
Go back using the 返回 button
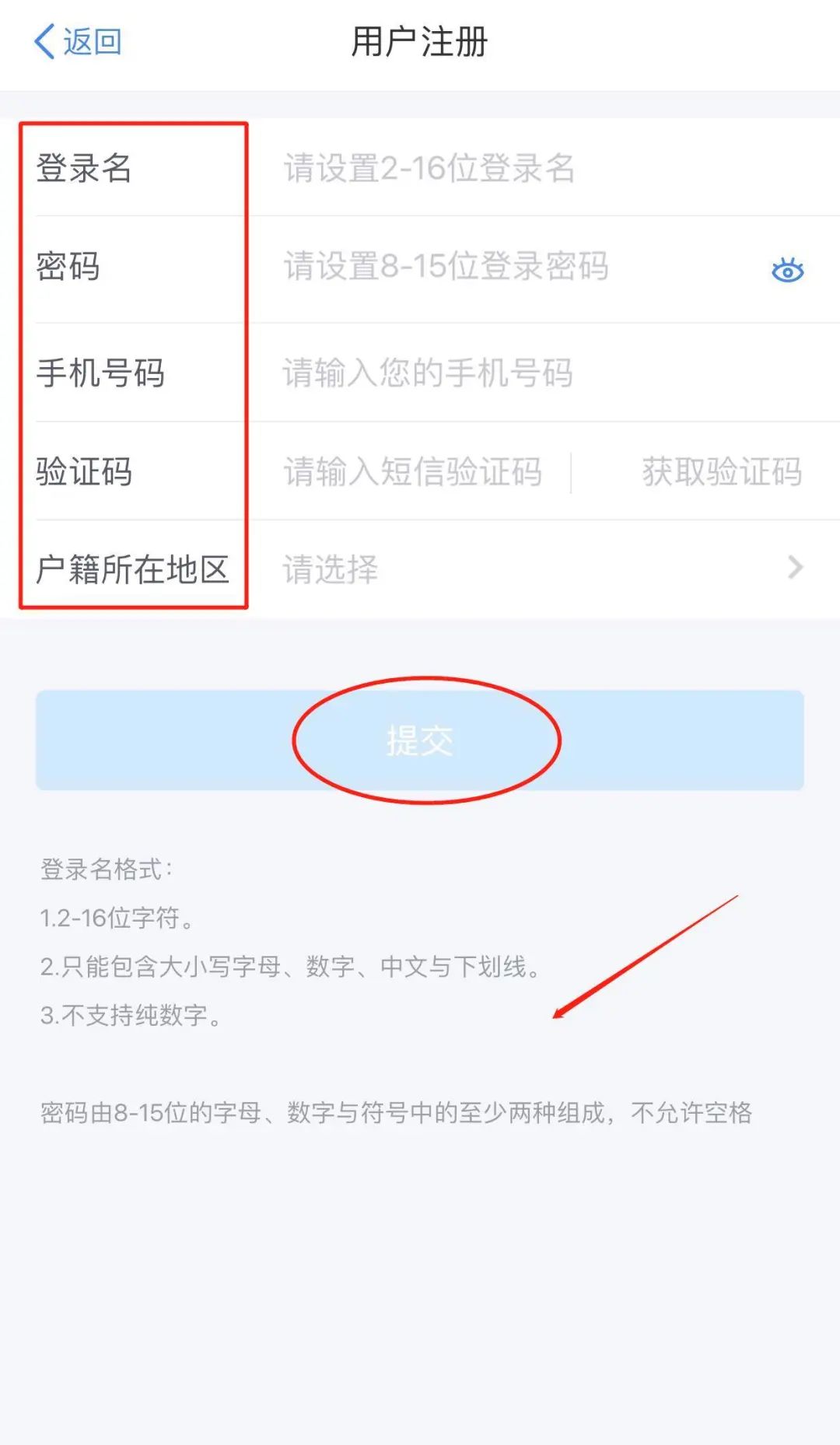[x=78, y=42]
